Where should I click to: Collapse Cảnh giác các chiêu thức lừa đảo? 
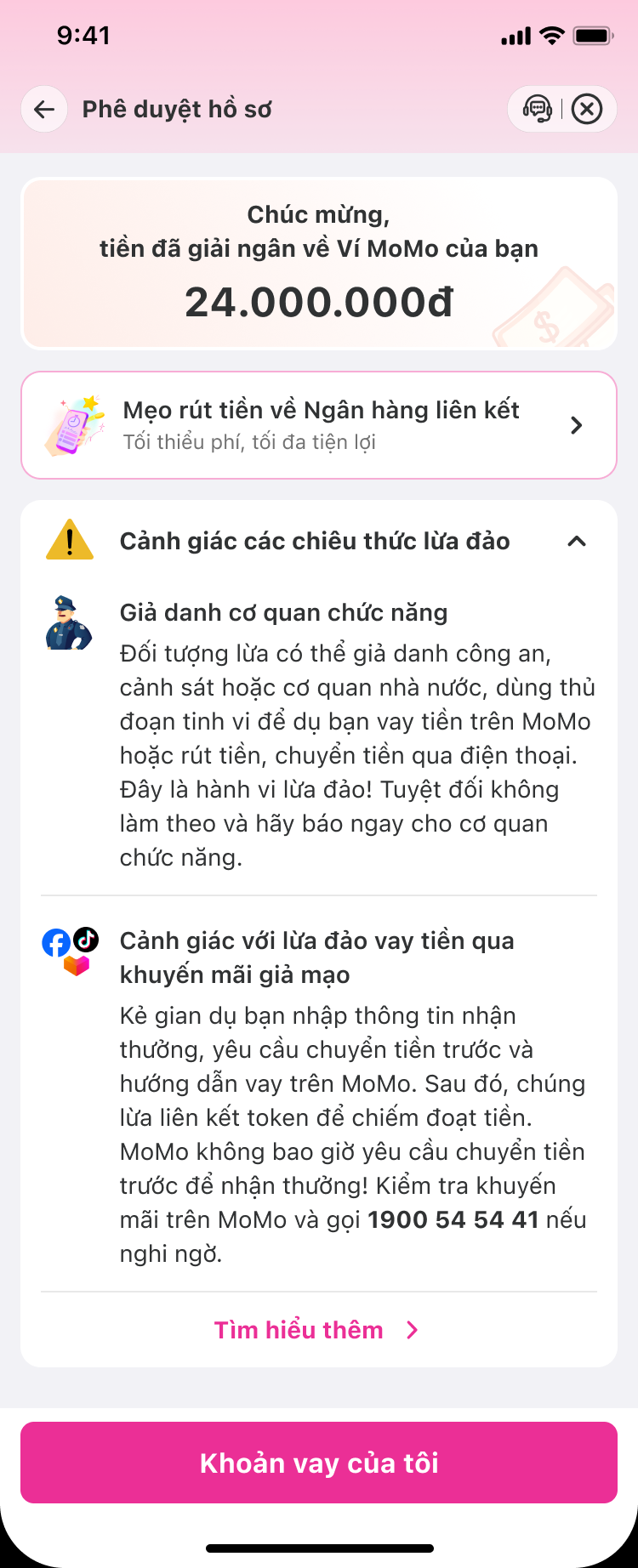(577, 542)
